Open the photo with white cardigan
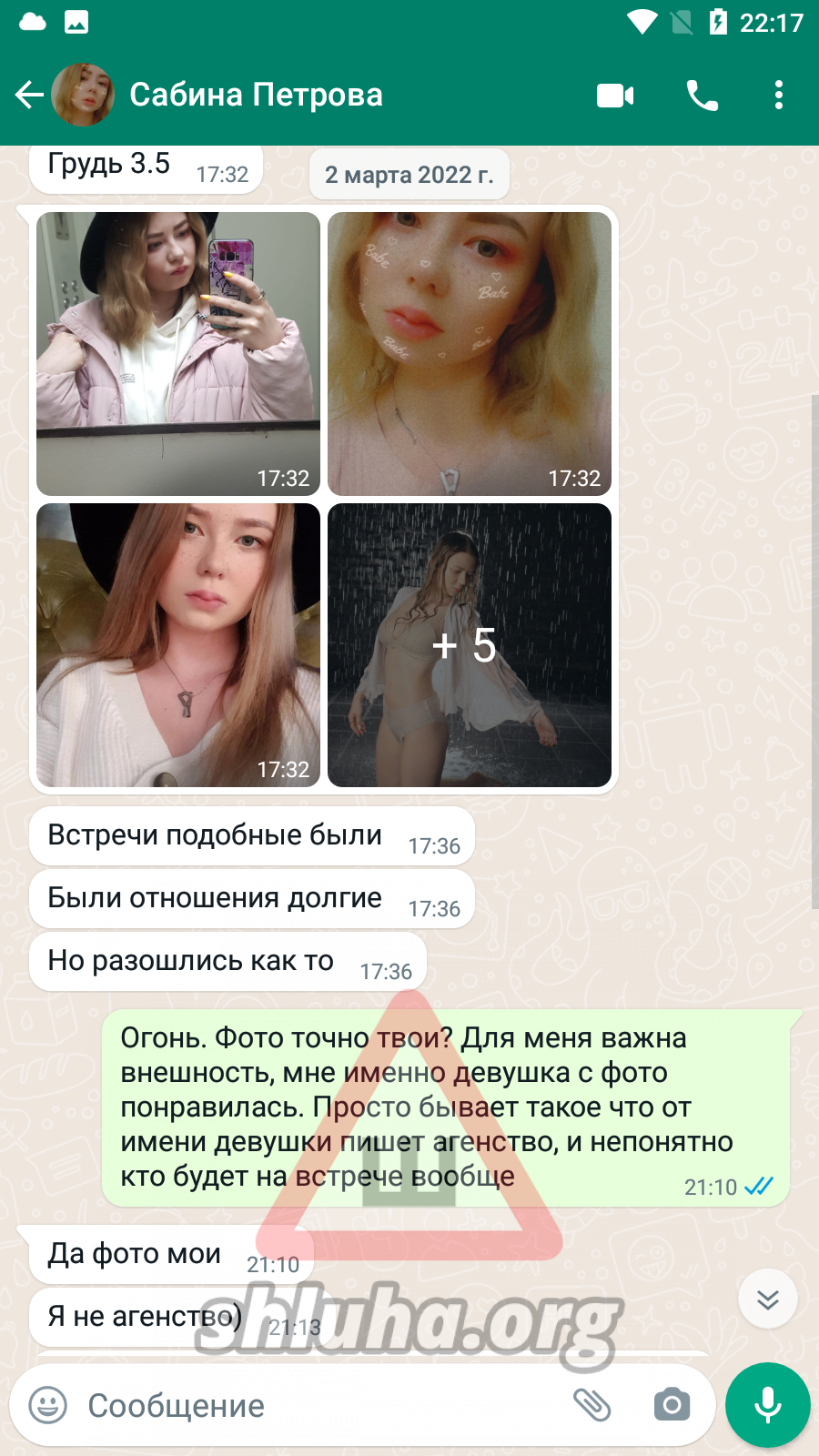The width and height of the screenshot is (819, 1456). 178,644
